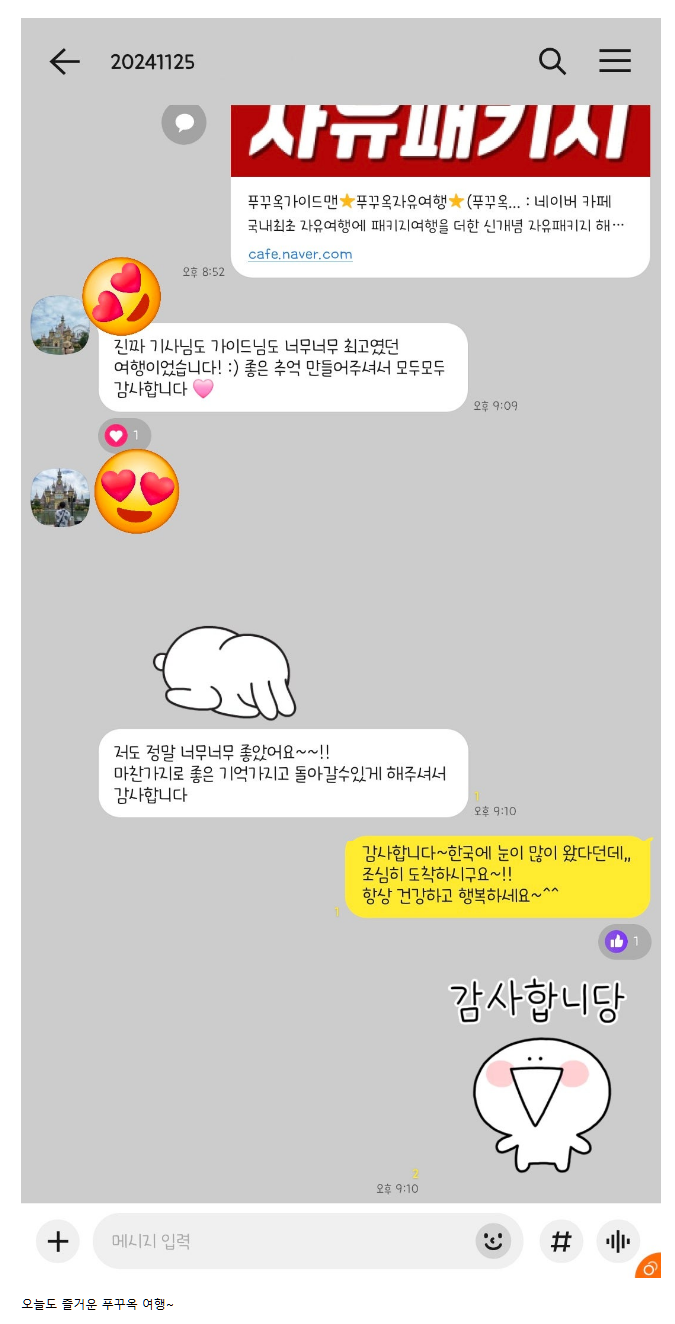
Task: View profile of the sender of 진짜 기사님도 message
Action: (60, 325)
